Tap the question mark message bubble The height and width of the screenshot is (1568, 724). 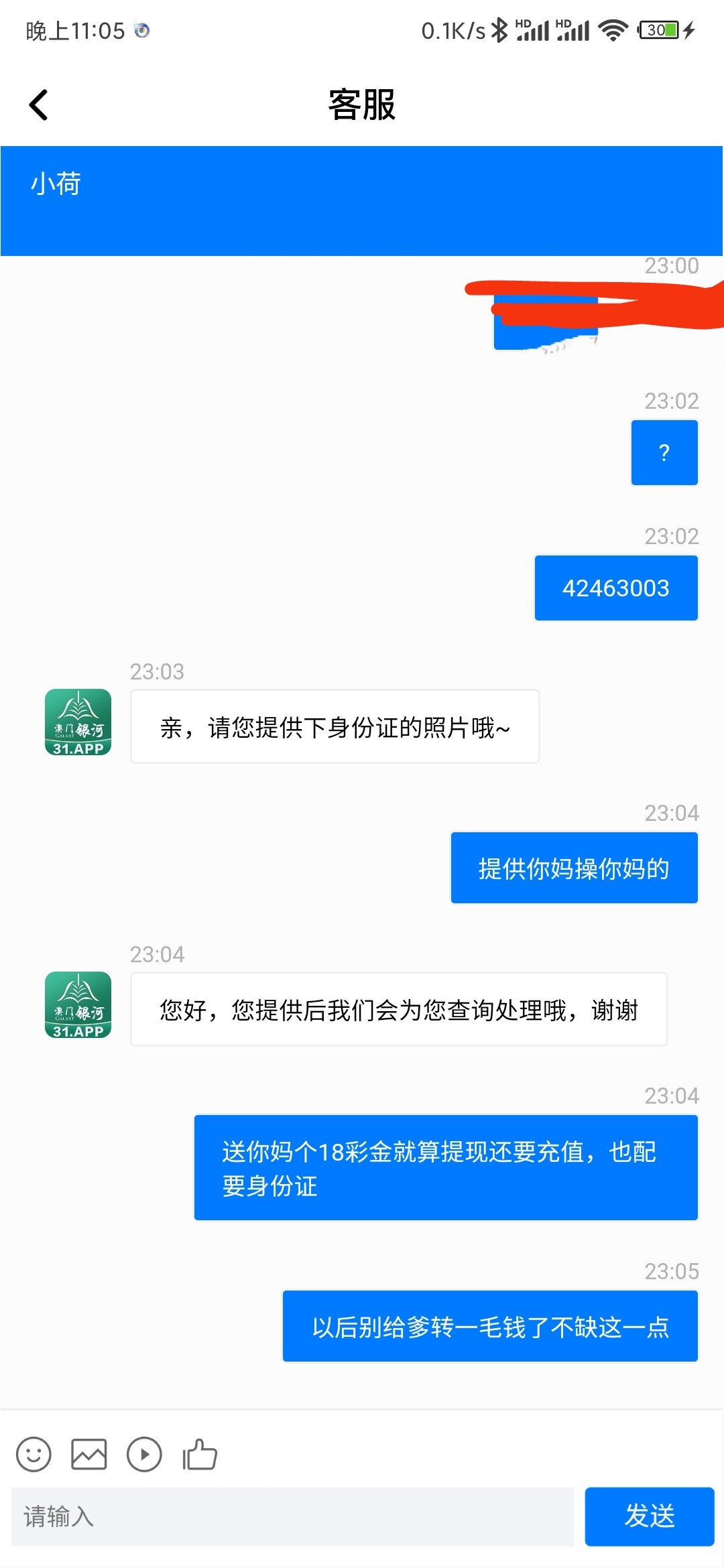pos(664,452)
